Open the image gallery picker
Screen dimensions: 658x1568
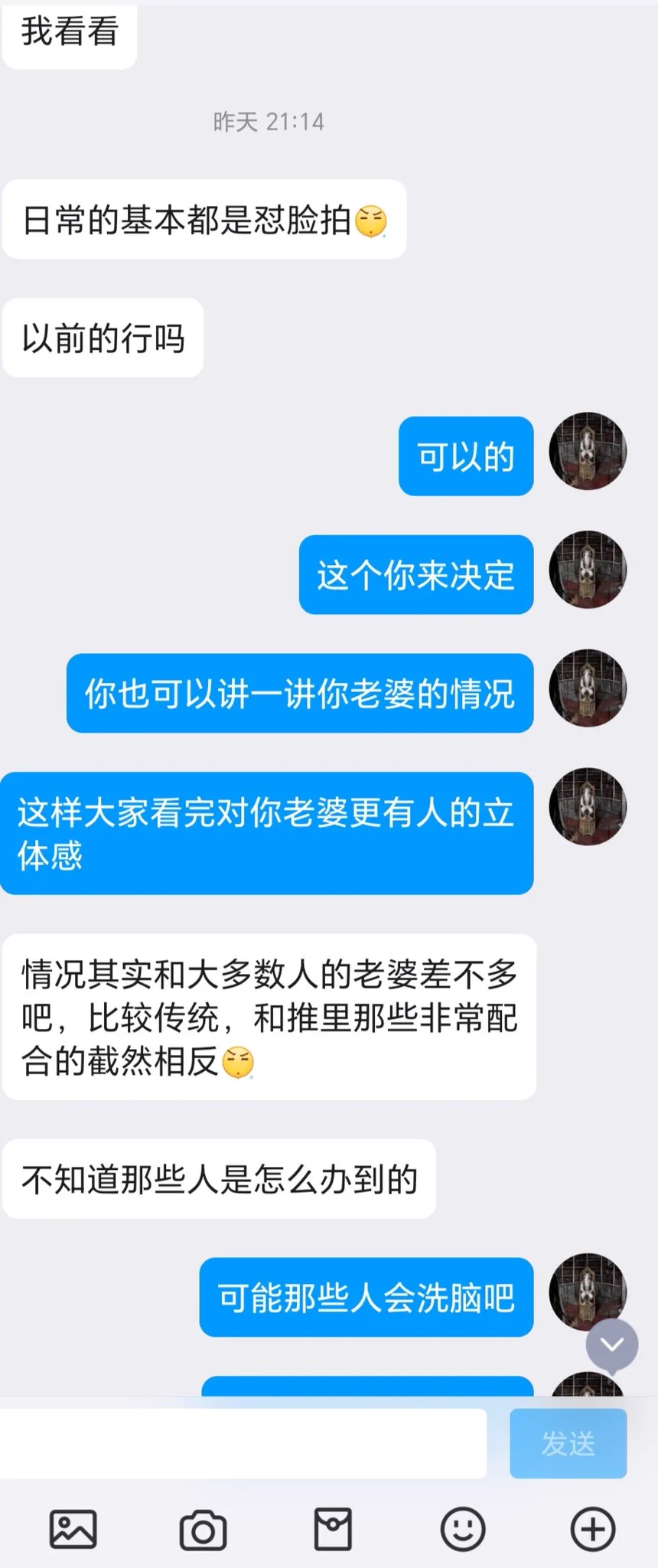(73, 1530)
